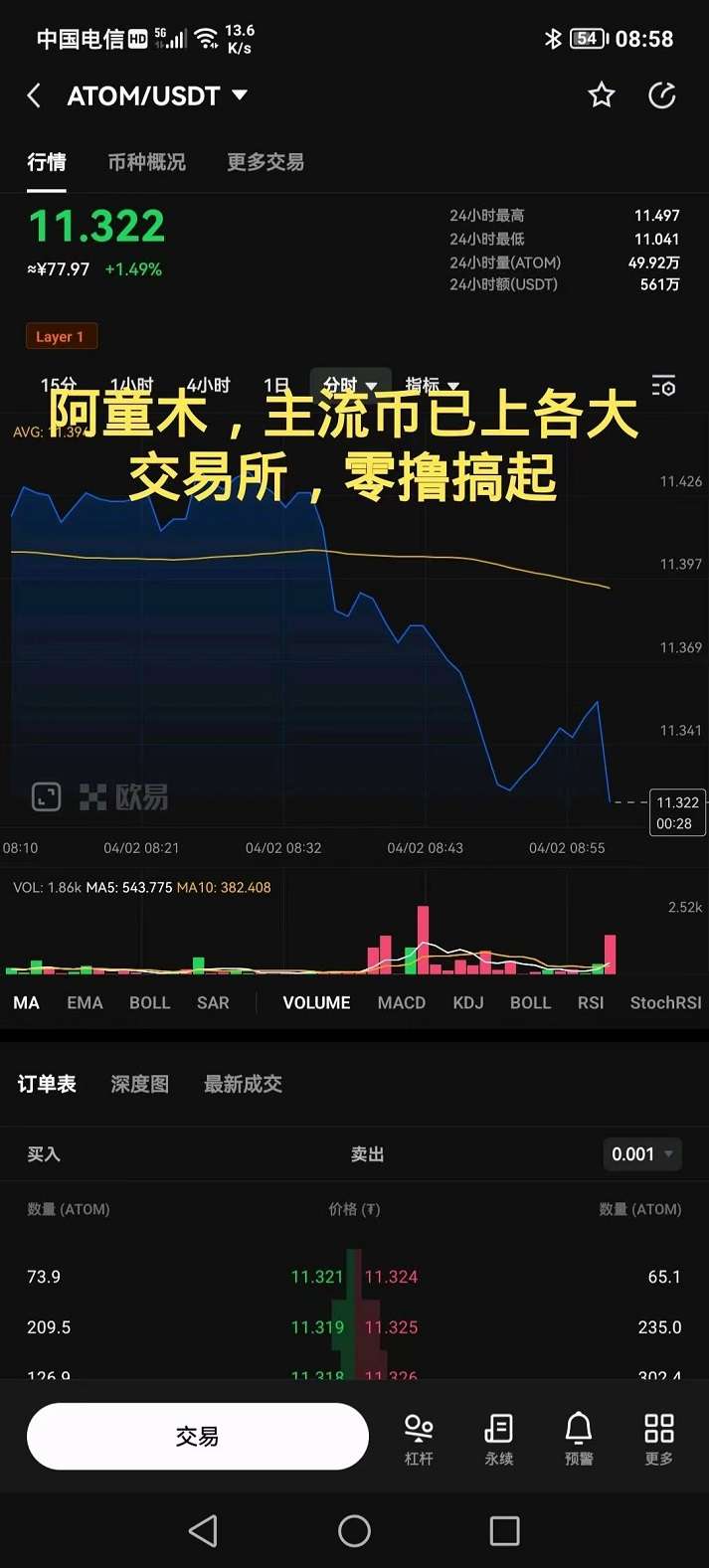This screenshot has height=1568, width=709.
Task: Tap the share icon in the header
Action: click(662, 95)
